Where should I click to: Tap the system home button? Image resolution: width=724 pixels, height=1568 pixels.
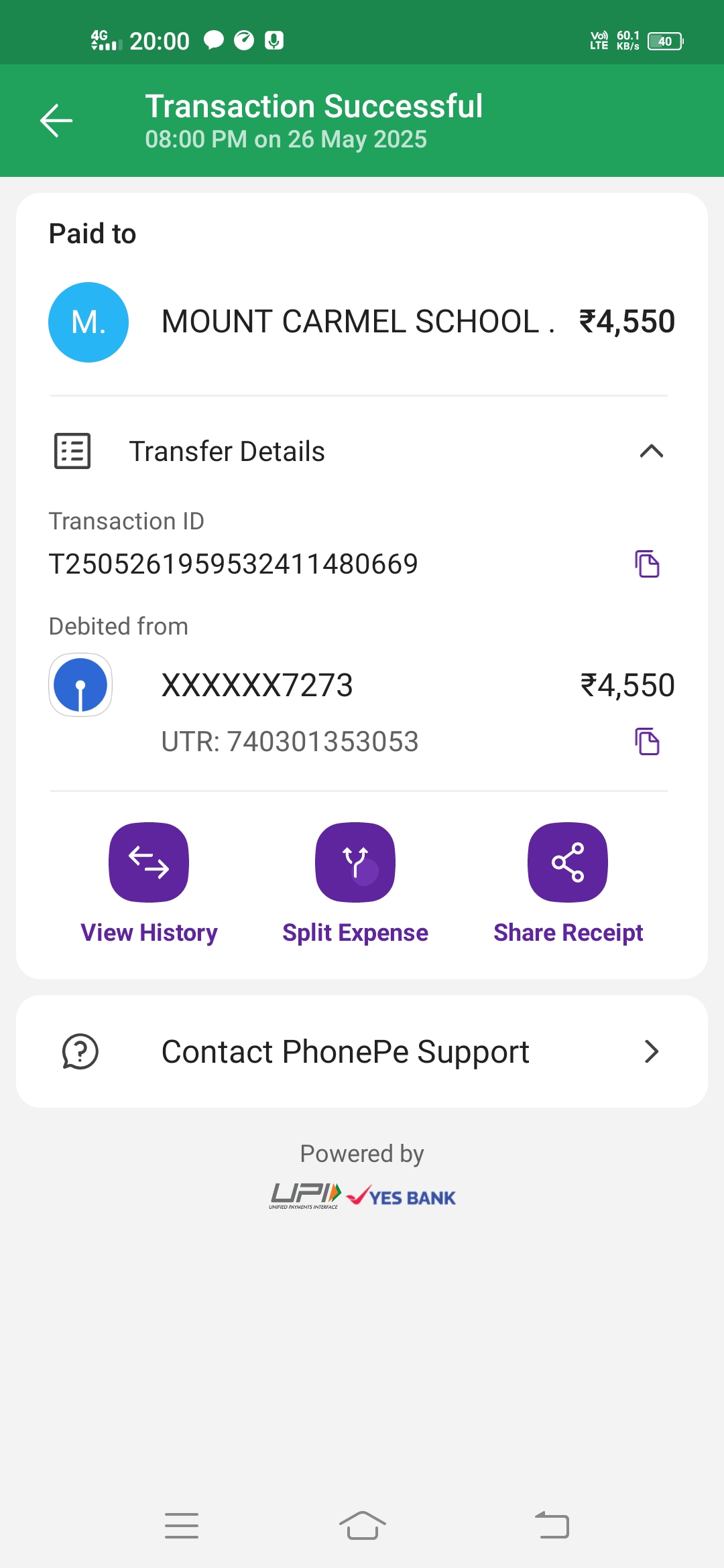pos(362,1526)
